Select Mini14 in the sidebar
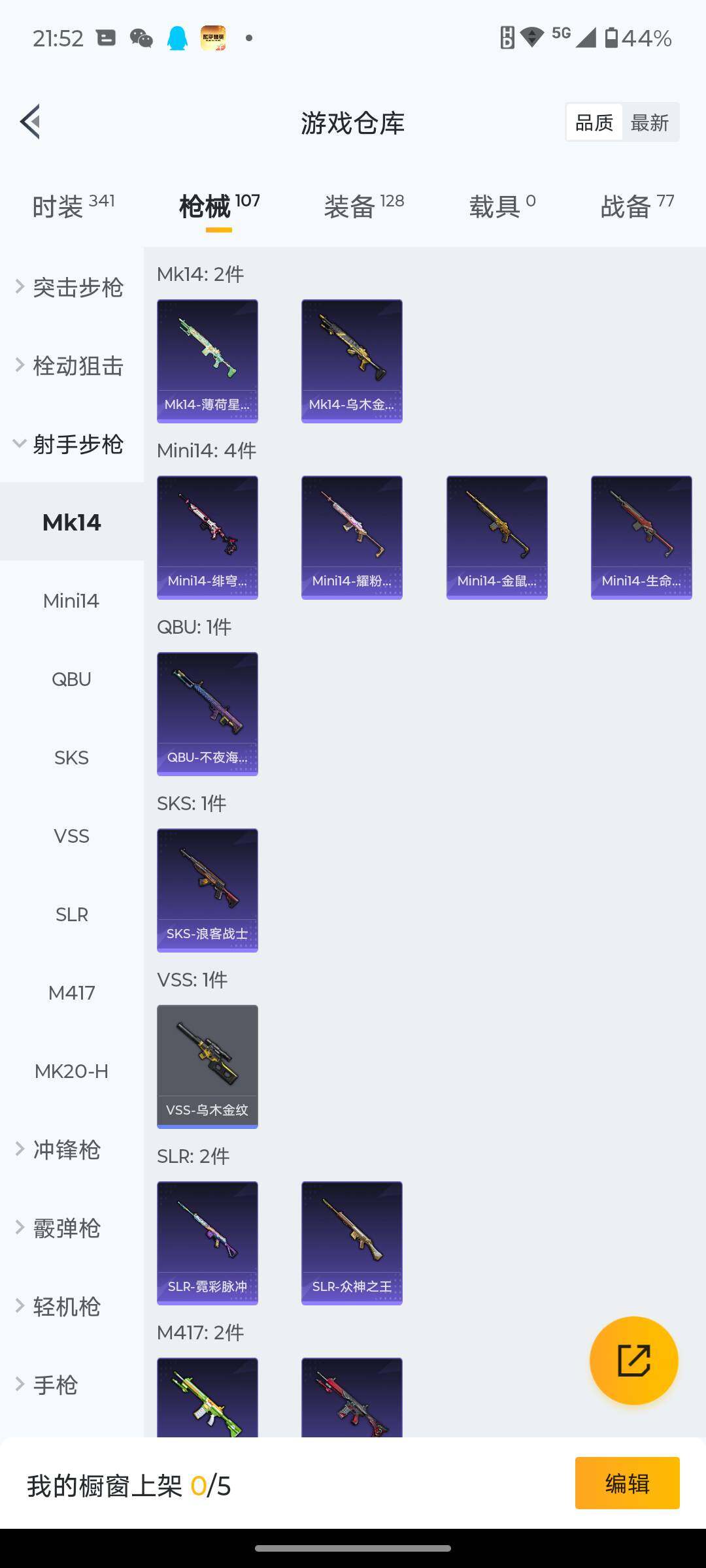Viewport: 706px width, 1568px height. coord(71,600)
